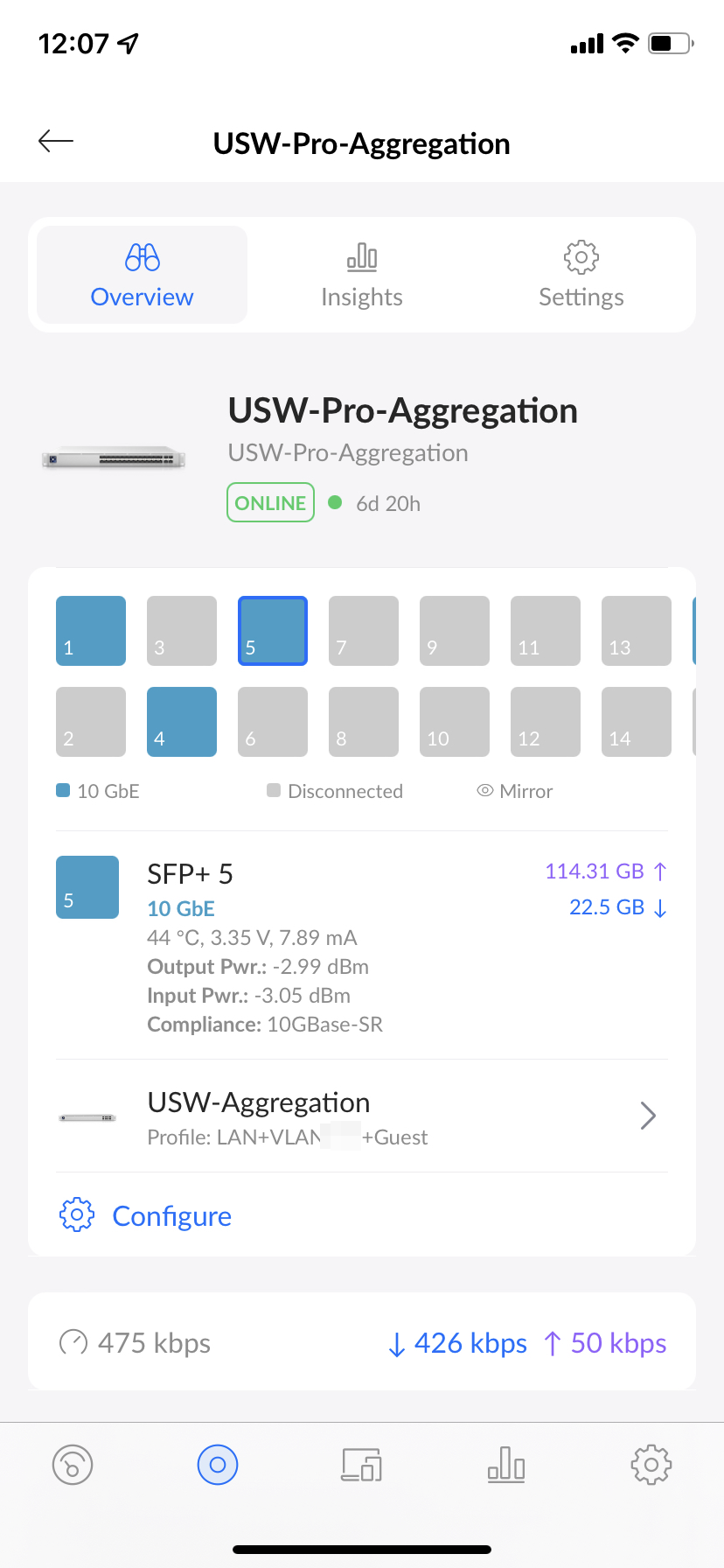
Task: Choose port 13 in the port grid
Action: click(x=637, y=631)
